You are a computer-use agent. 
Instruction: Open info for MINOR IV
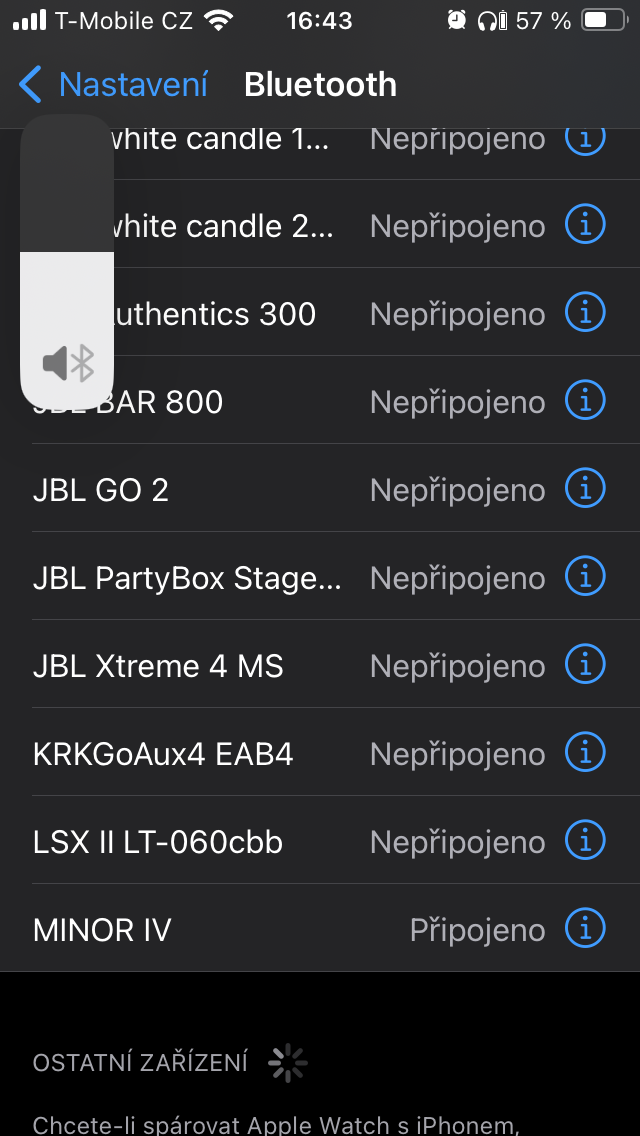pos(585,929)
